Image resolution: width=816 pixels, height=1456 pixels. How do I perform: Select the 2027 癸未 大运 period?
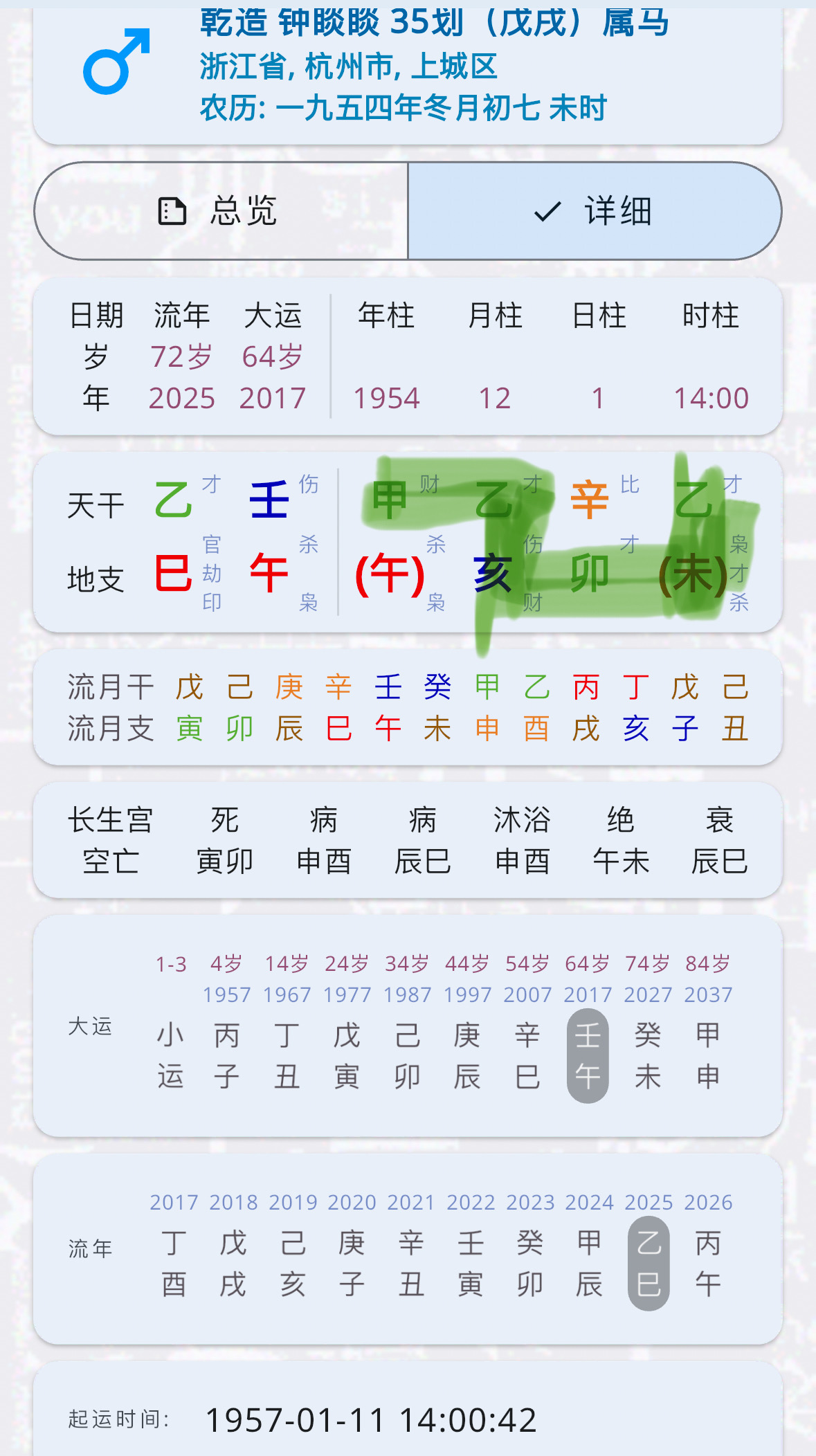click(648, 1055)
